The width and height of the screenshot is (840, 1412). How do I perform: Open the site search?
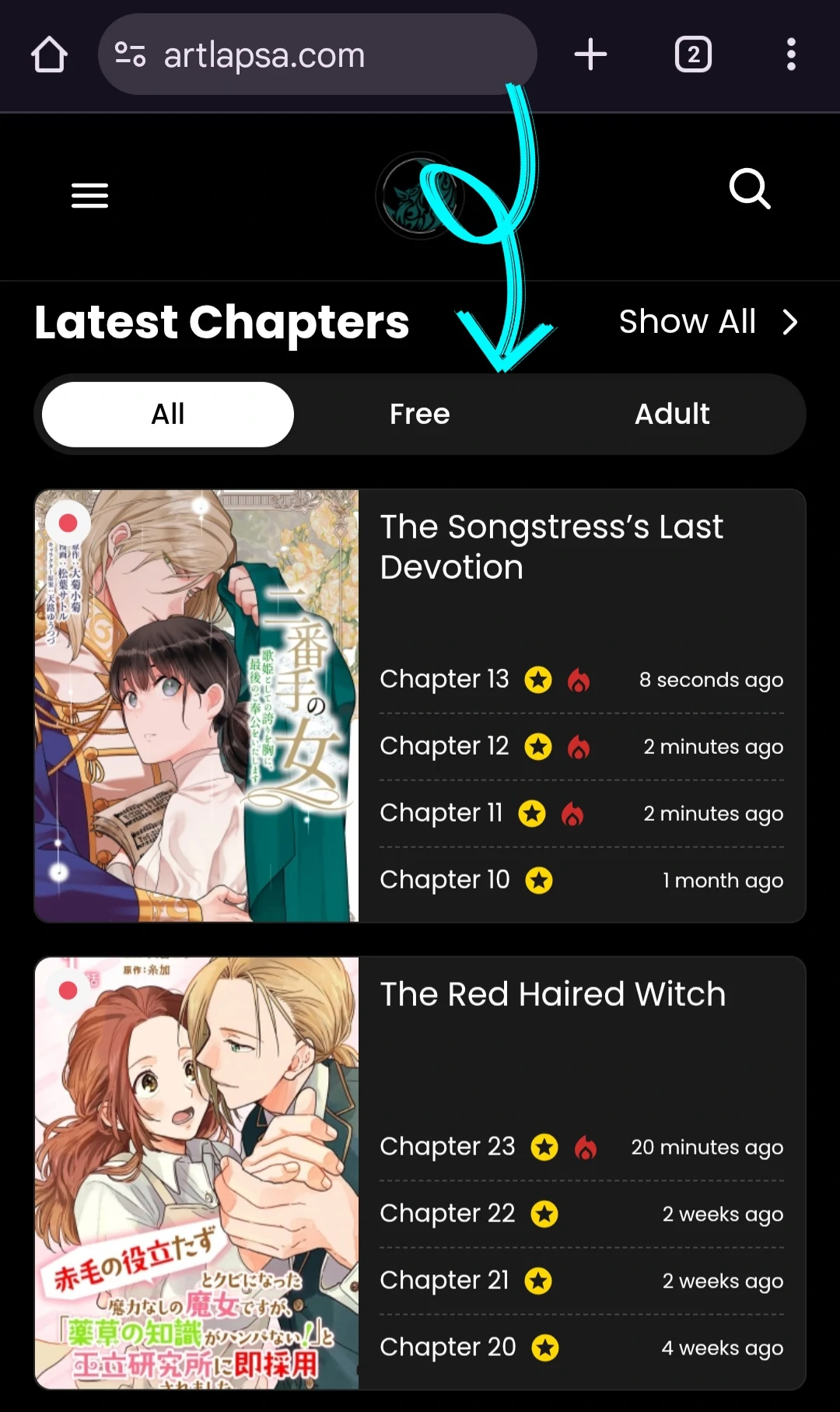pos(750,189)
